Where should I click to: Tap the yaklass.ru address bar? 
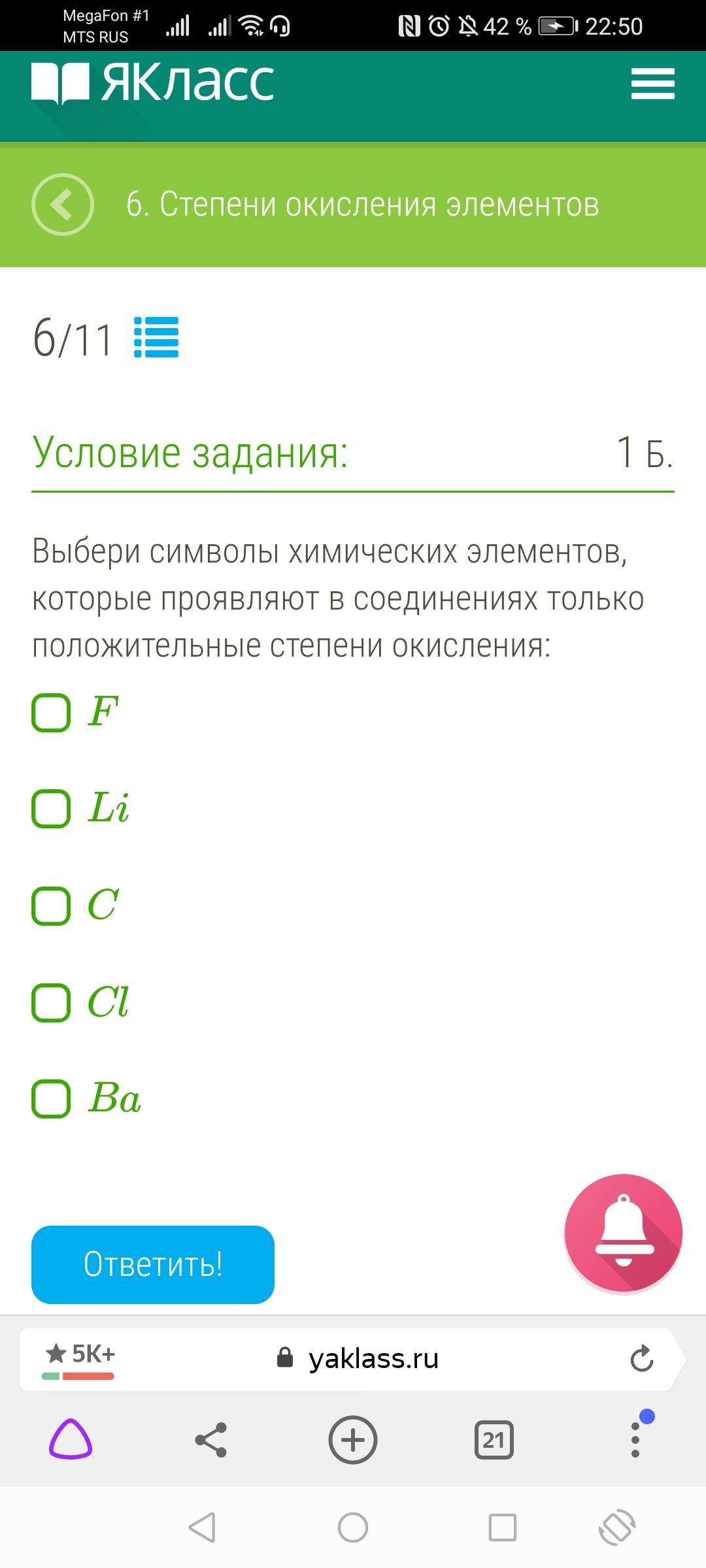point(373,1359)
